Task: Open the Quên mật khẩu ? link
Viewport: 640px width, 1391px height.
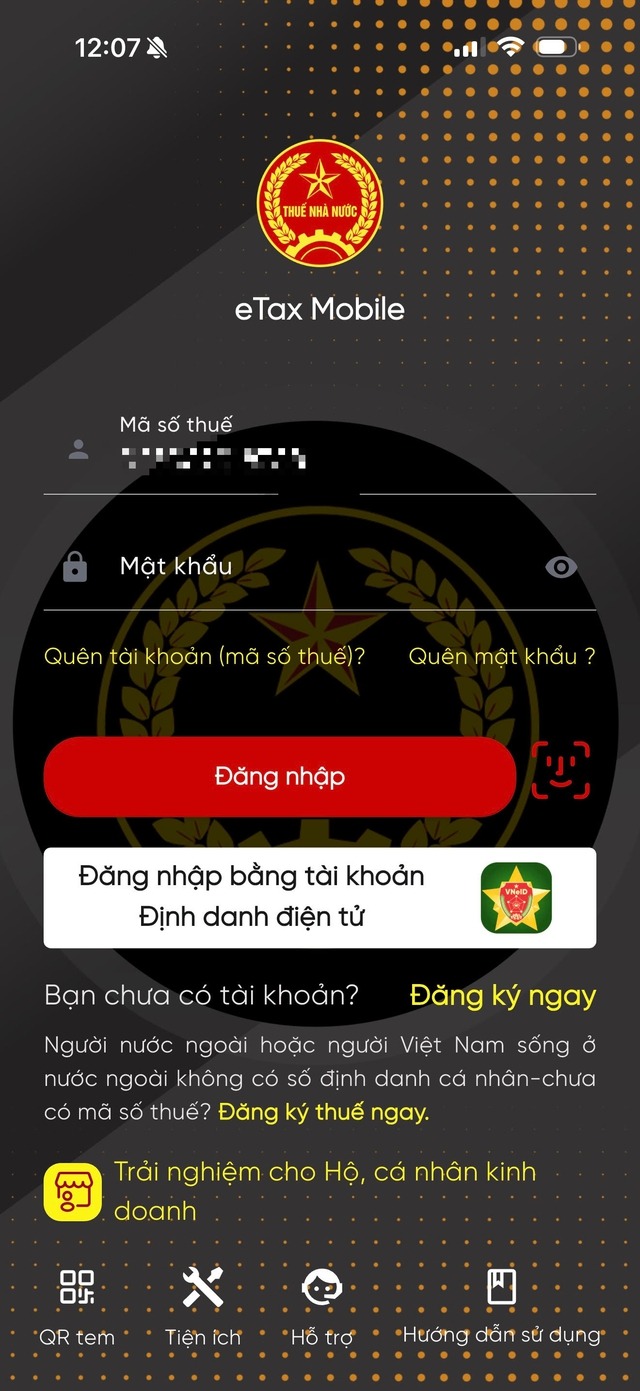Action: point(502,656)
